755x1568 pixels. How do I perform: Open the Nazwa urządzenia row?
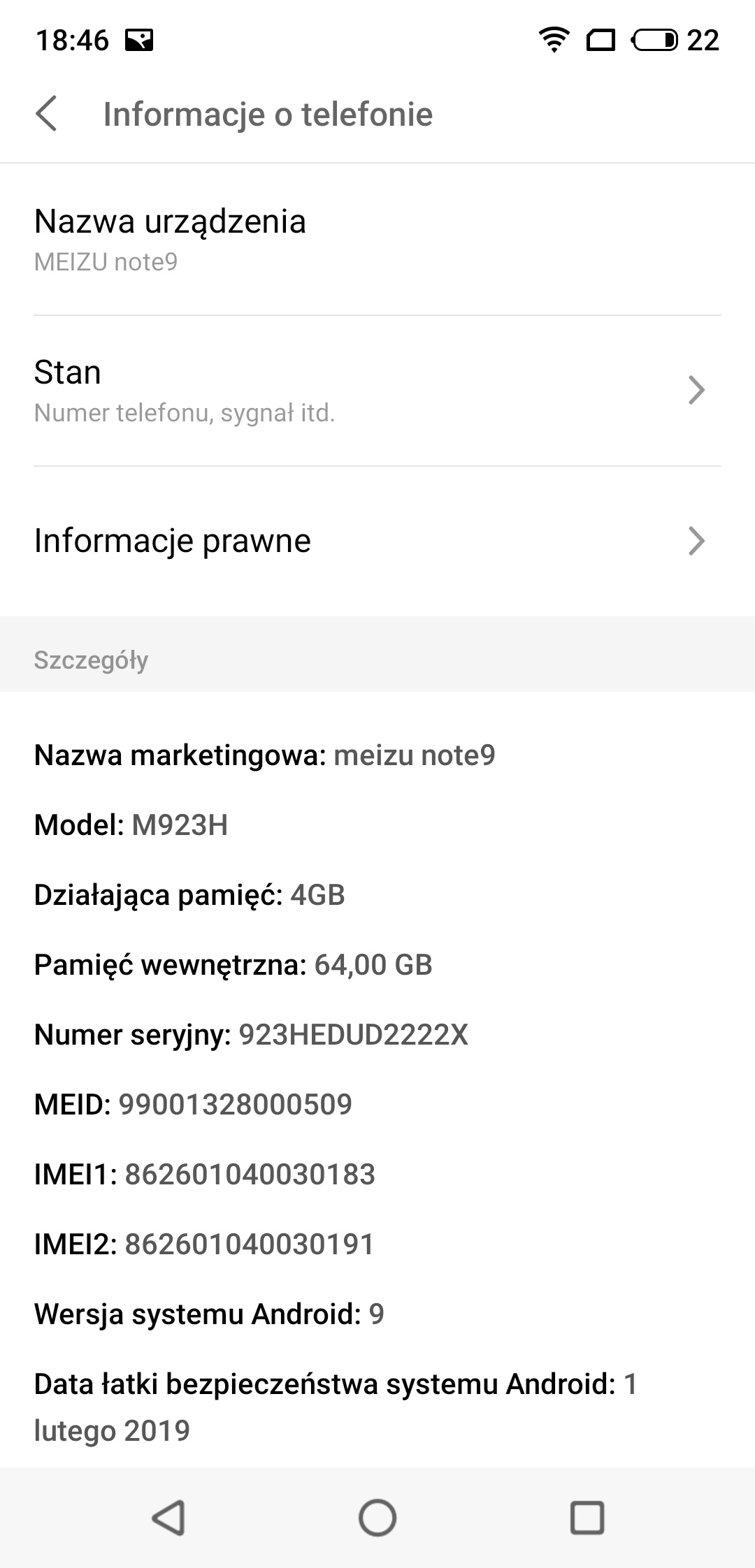click(x=377, y=240)
